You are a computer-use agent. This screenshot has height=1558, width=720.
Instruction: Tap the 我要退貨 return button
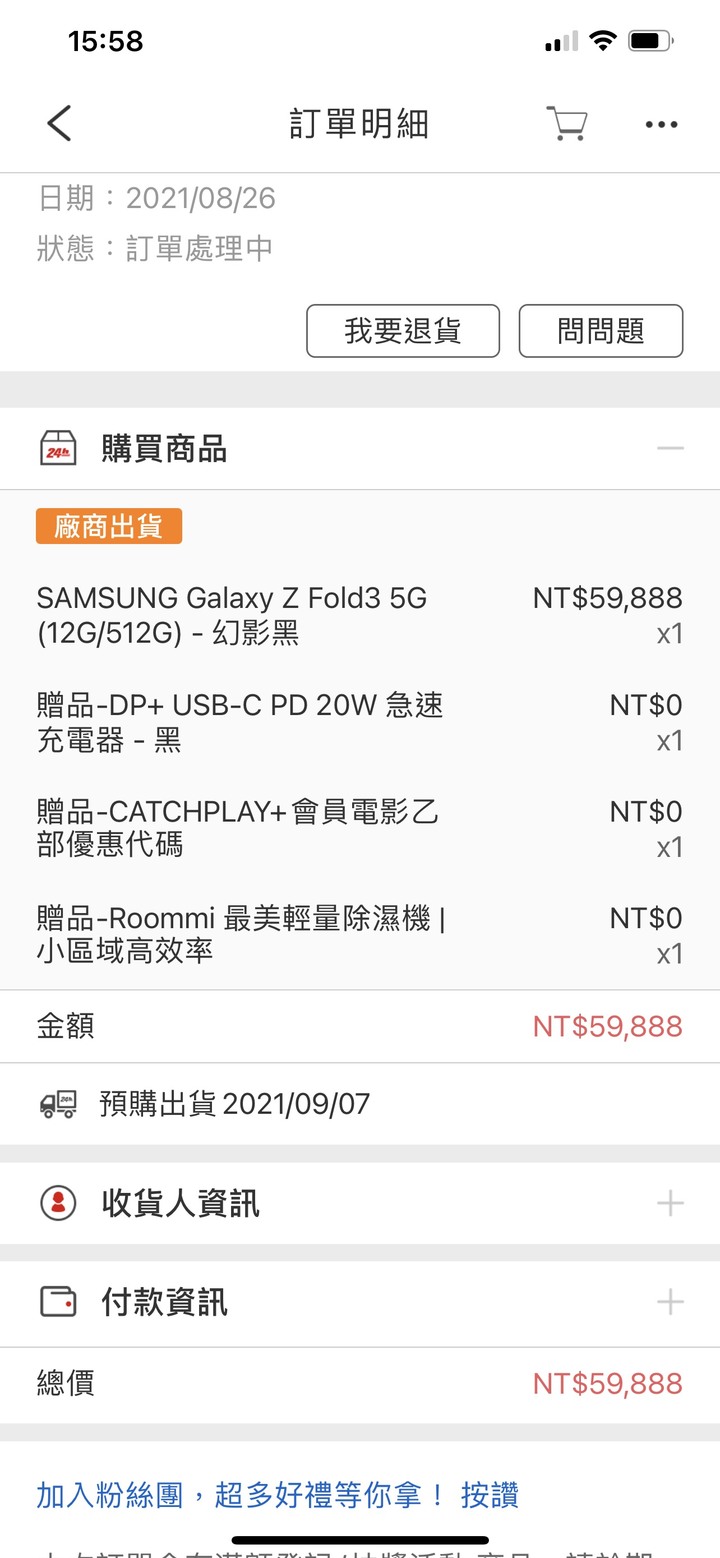[x=403, y=331]
